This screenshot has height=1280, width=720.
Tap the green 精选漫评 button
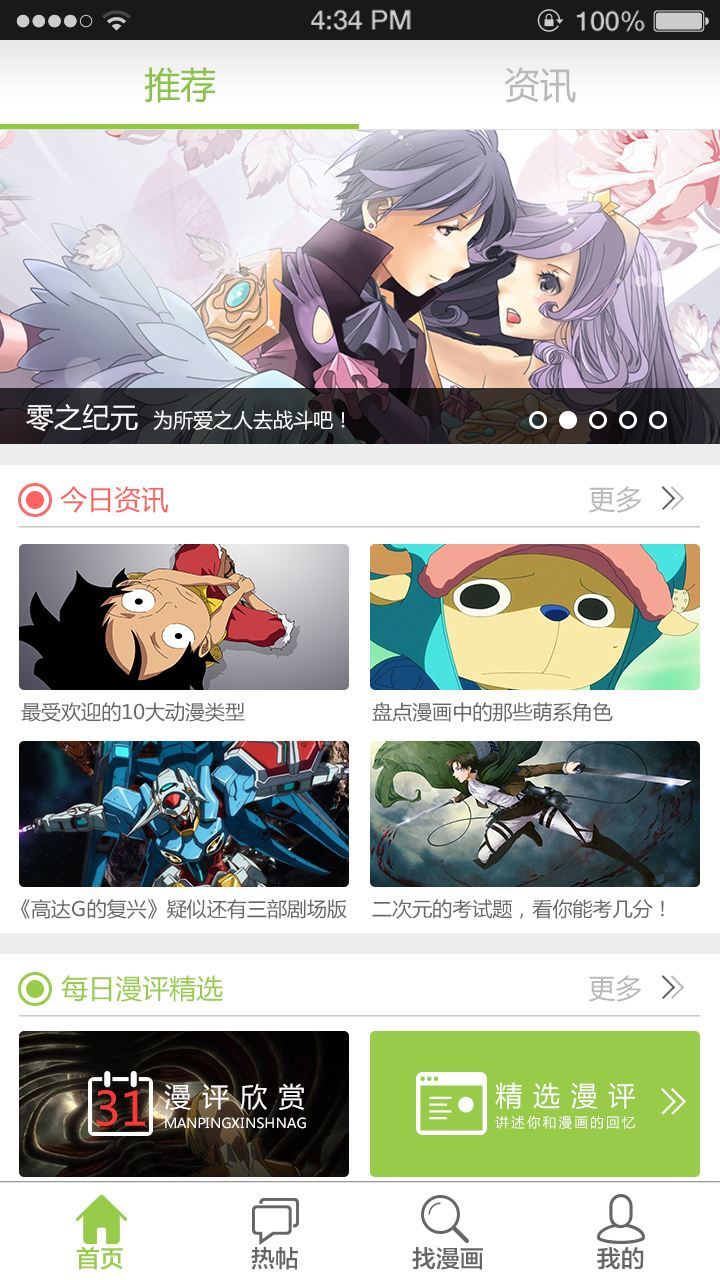535,1104
